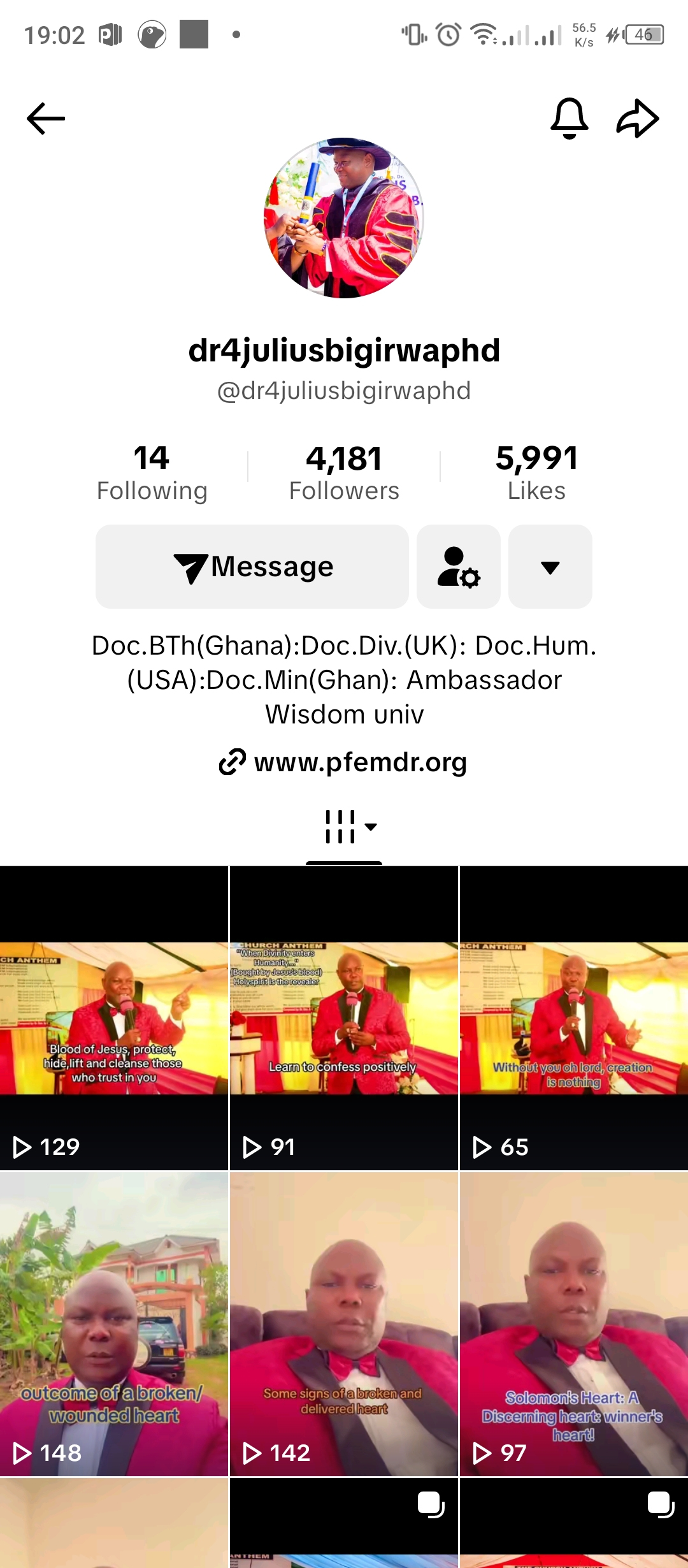Open the notifications bell
Image resolution: width=688 pixels, height=1568 pixels.
[x=569, y=119]
